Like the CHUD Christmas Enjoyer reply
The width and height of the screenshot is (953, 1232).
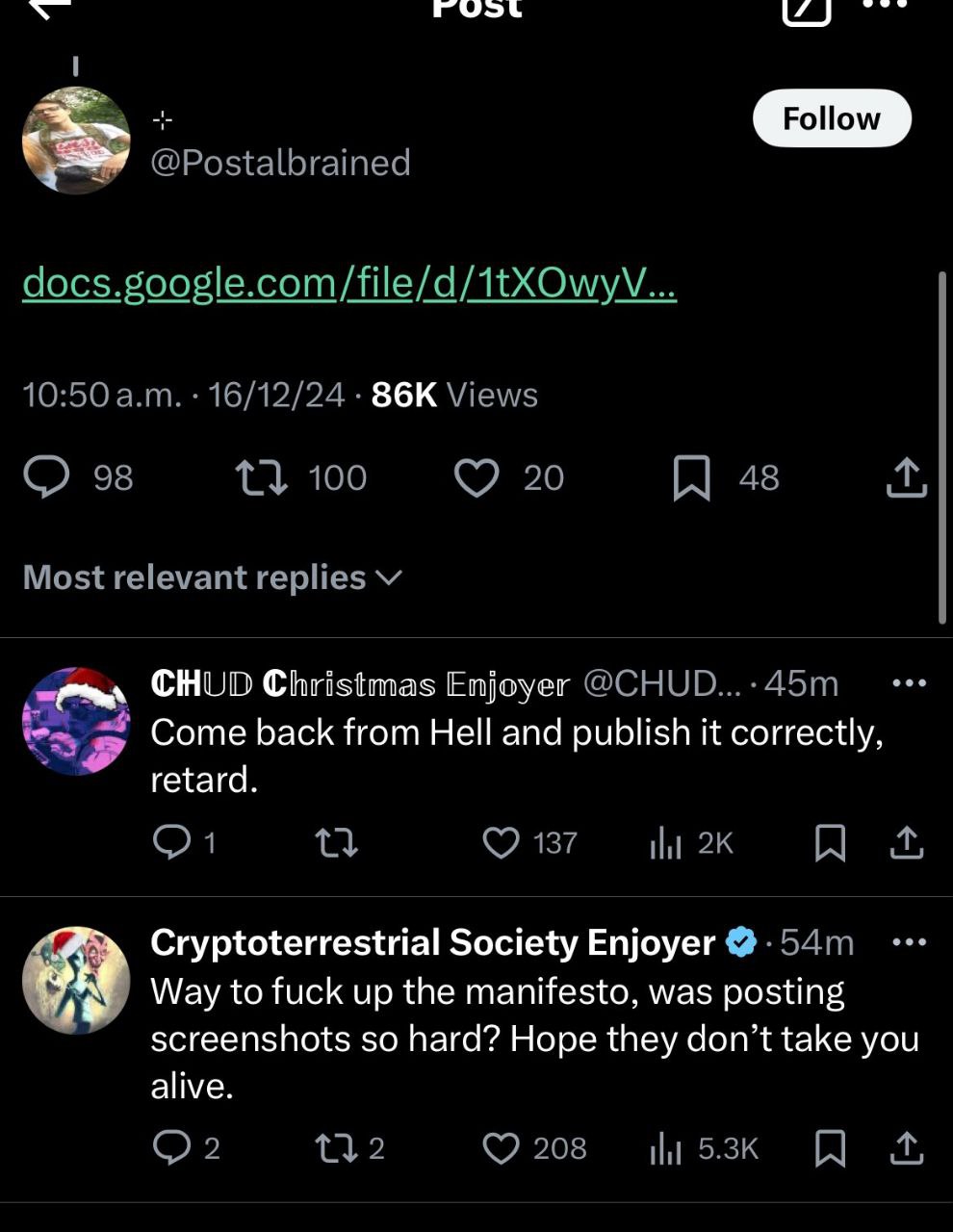[501, 843]
